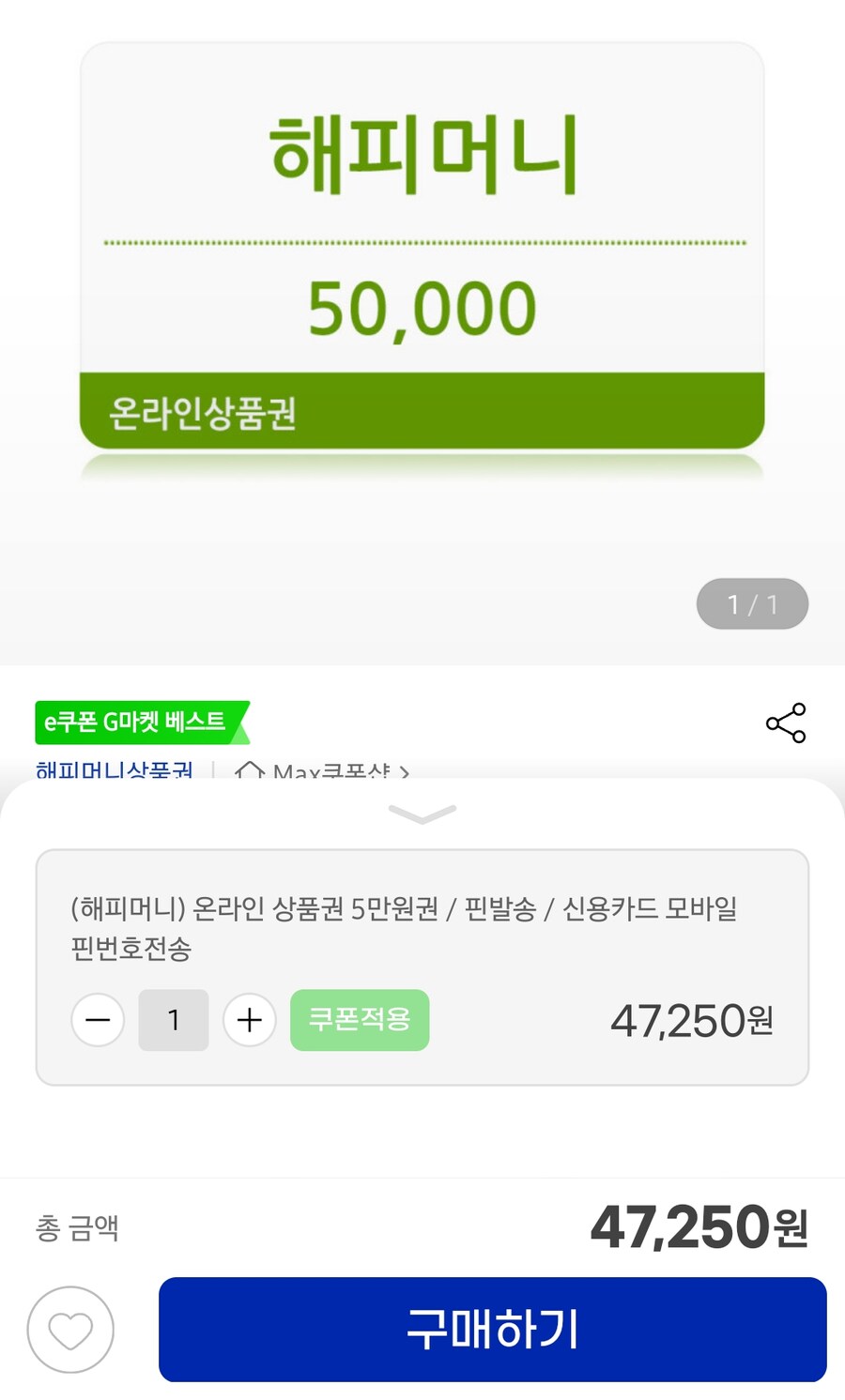The image size is (845, 1400).
Task: Tap the 1/1 image page indicator
Action: 751,604
